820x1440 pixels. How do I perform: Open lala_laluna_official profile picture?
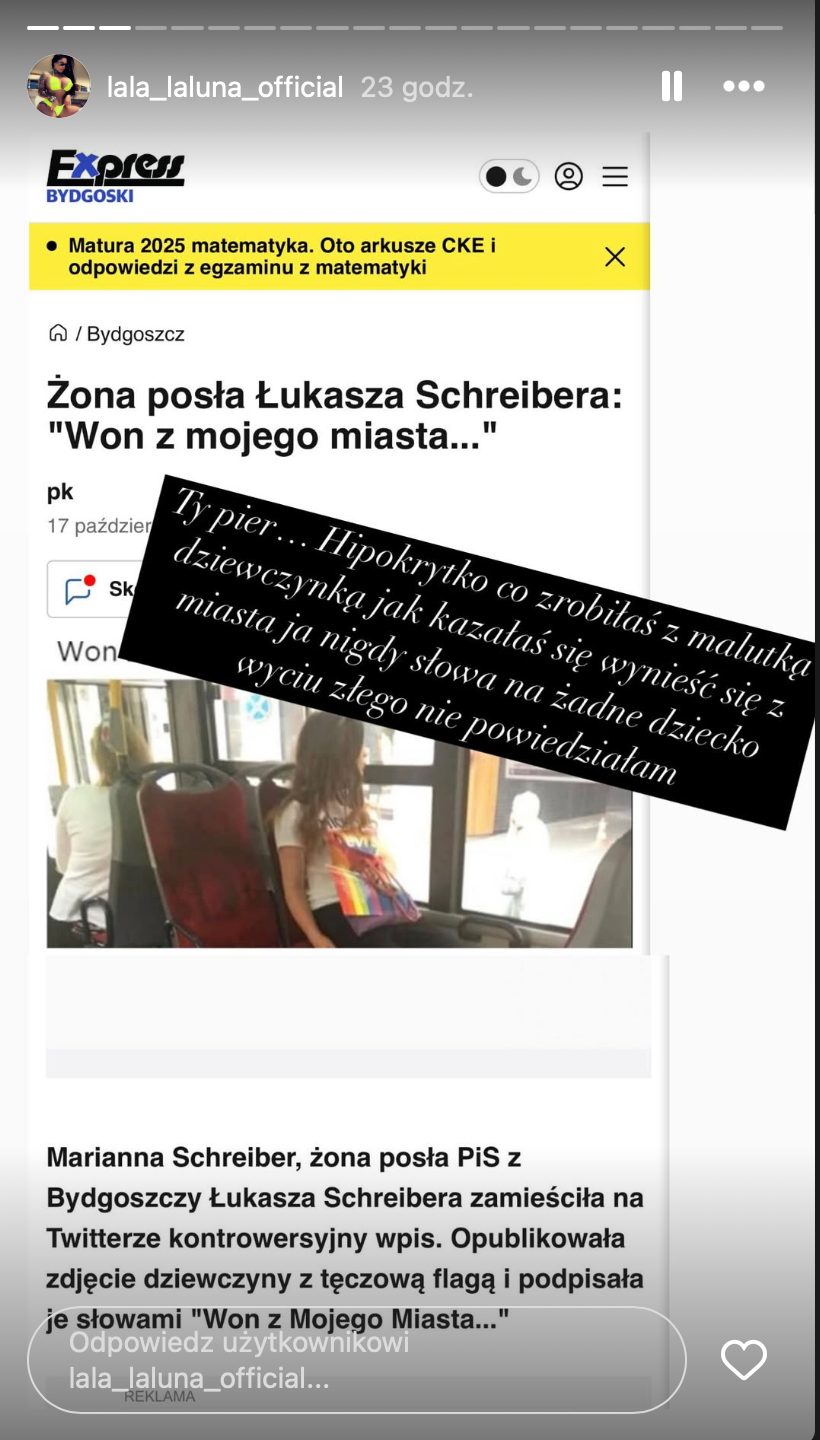point(59,87)
